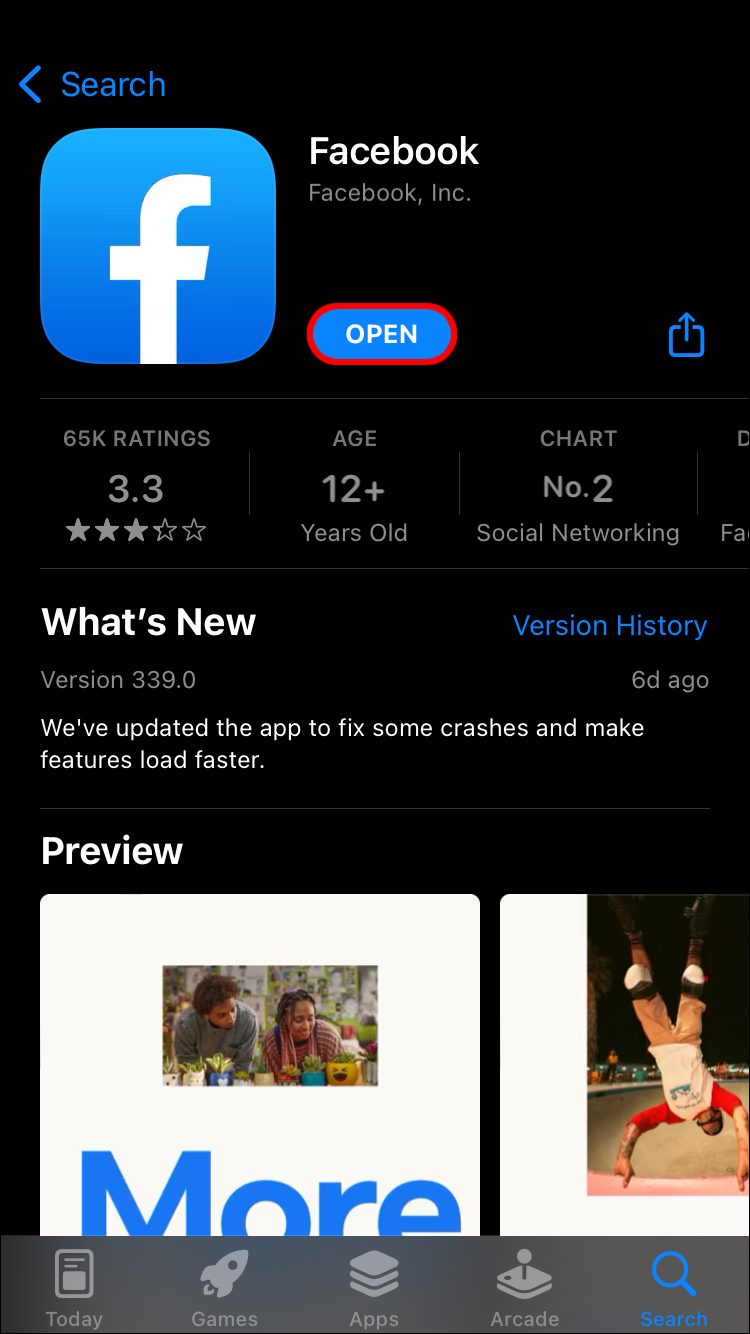View the No.2 Social Networking chart

578,488
